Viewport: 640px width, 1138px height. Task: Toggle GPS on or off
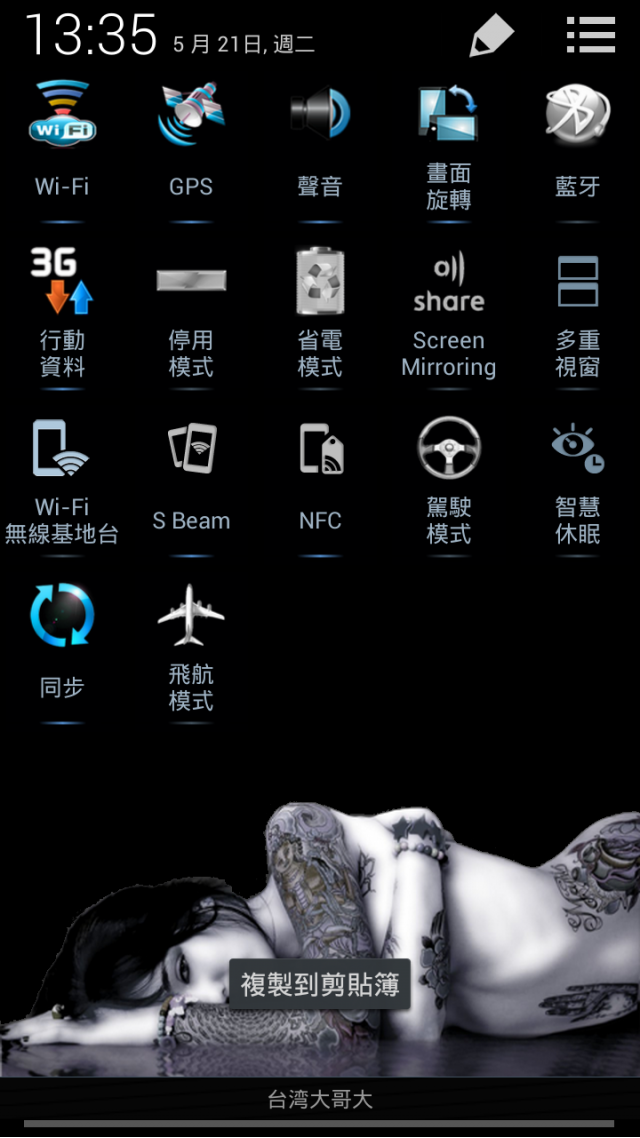(x=191, y=140)
